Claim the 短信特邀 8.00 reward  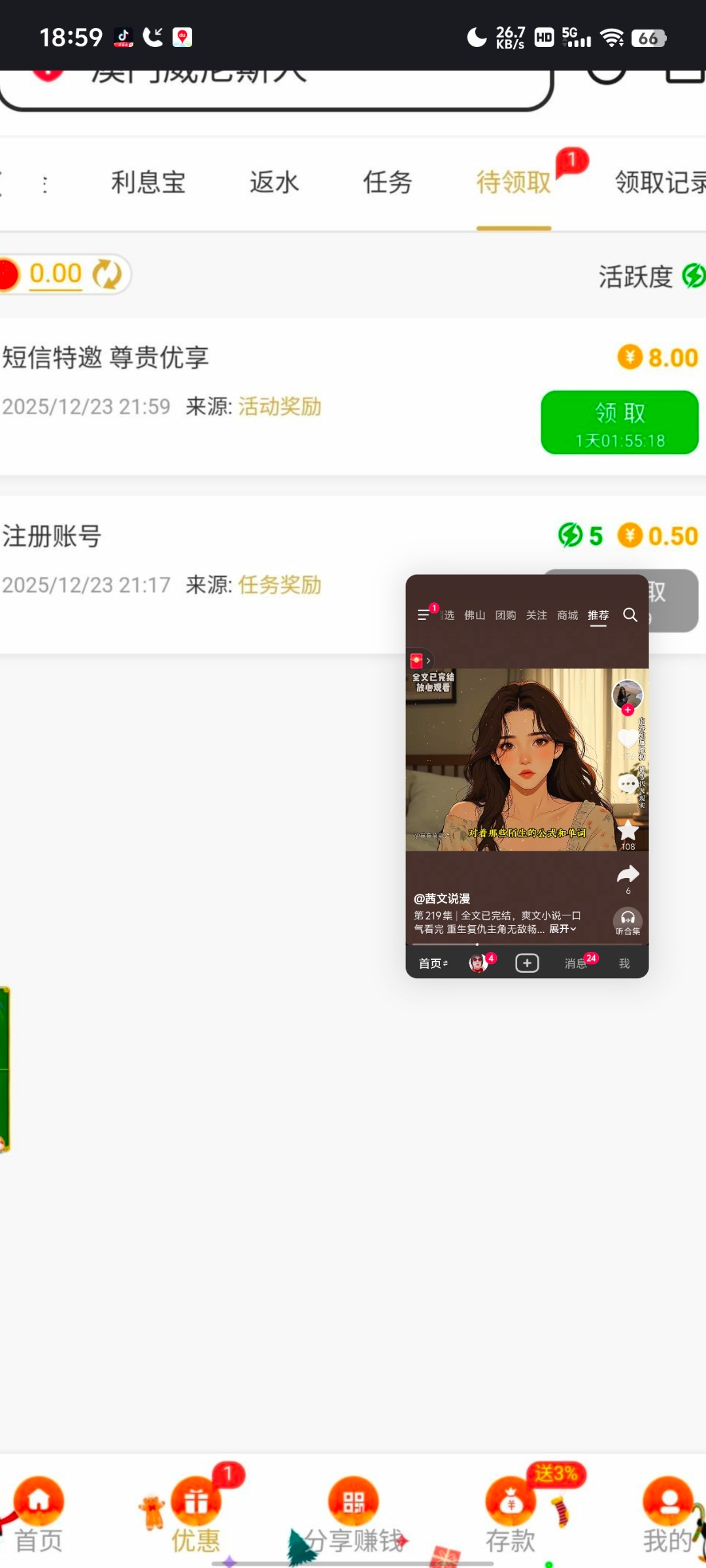pyautogui.click(x=619, y=422)
